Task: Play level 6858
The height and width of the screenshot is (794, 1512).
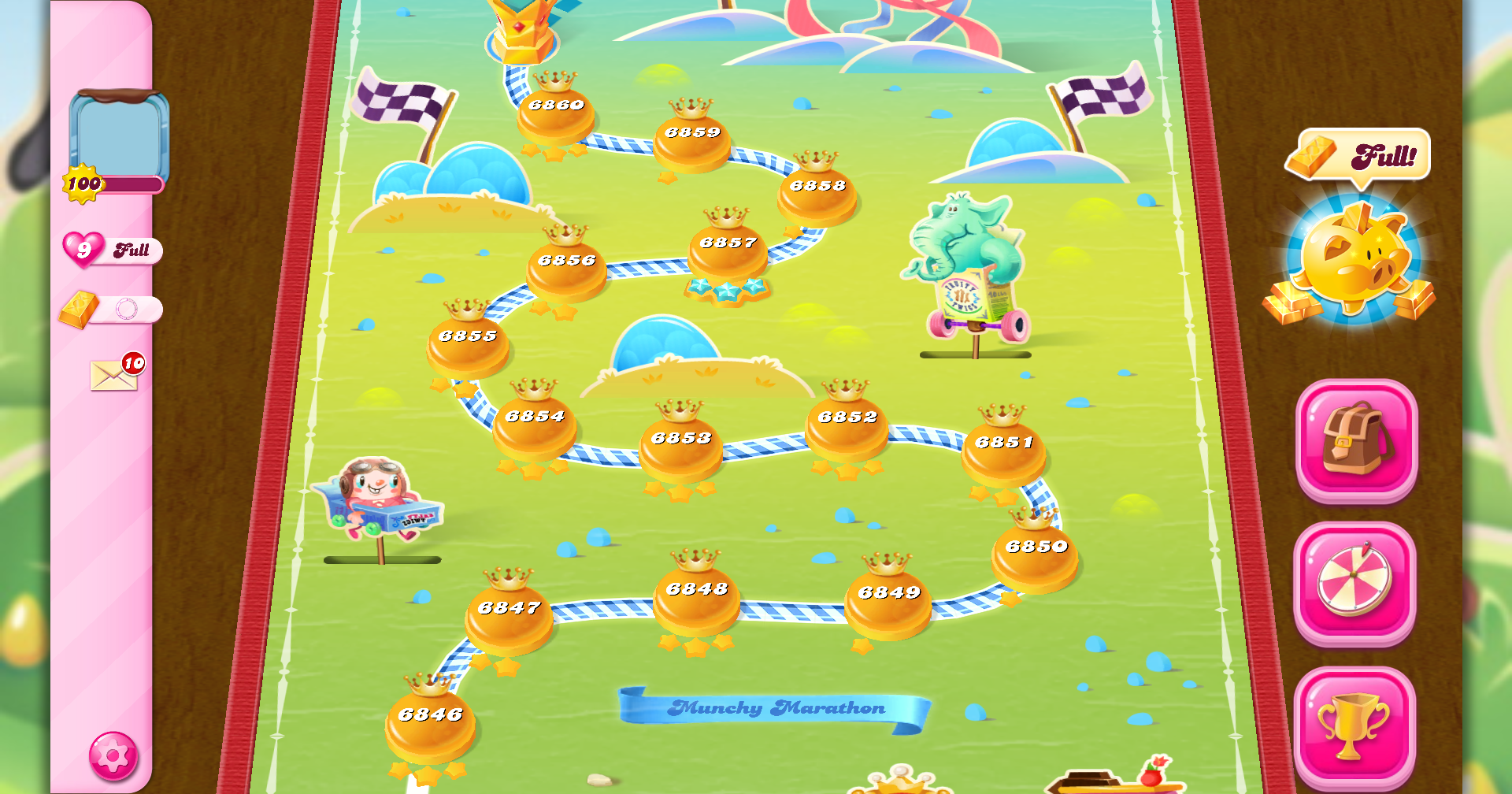Action: (x=817, y=195)
